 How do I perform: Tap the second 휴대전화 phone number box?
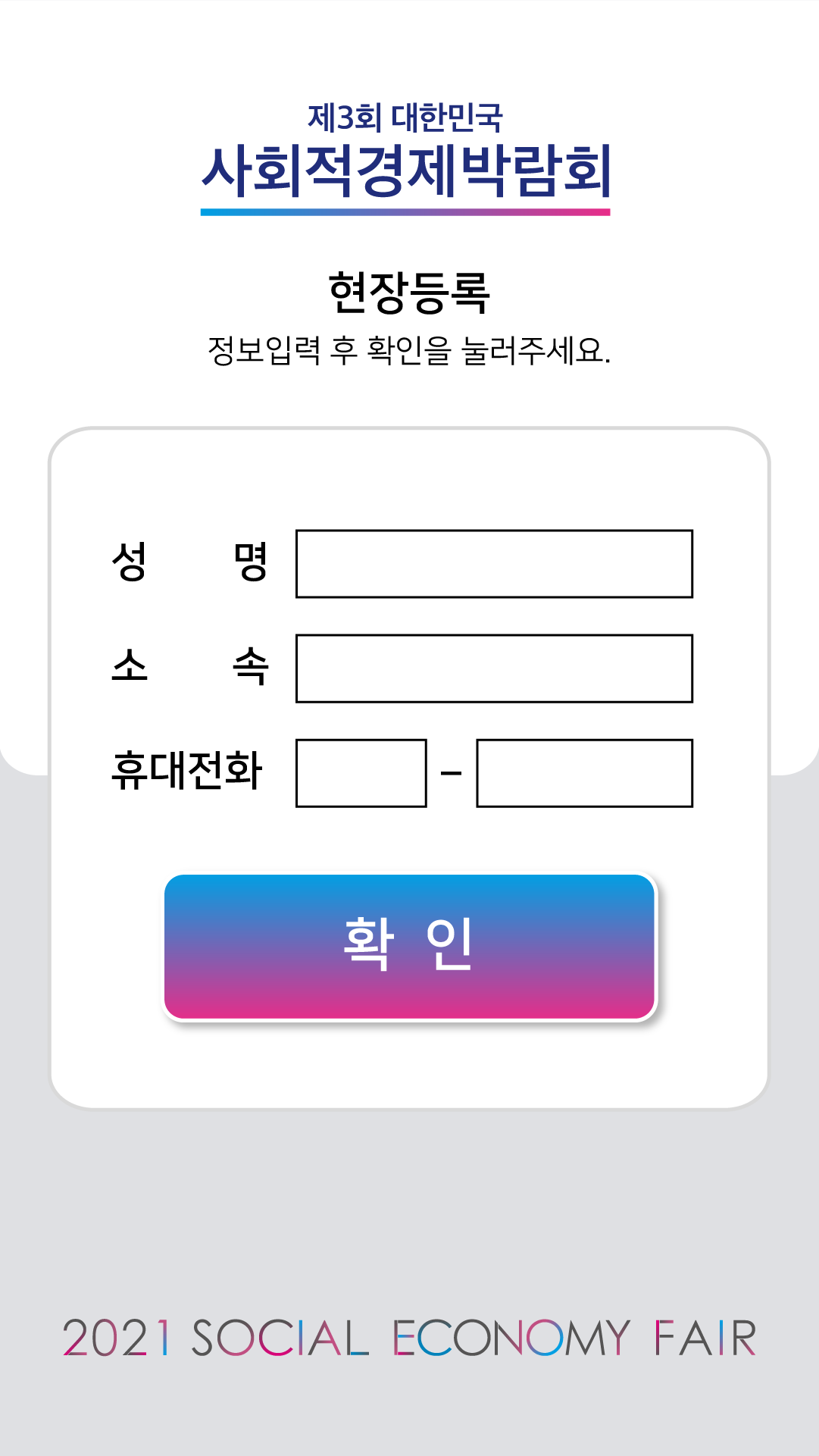(584, 773)
